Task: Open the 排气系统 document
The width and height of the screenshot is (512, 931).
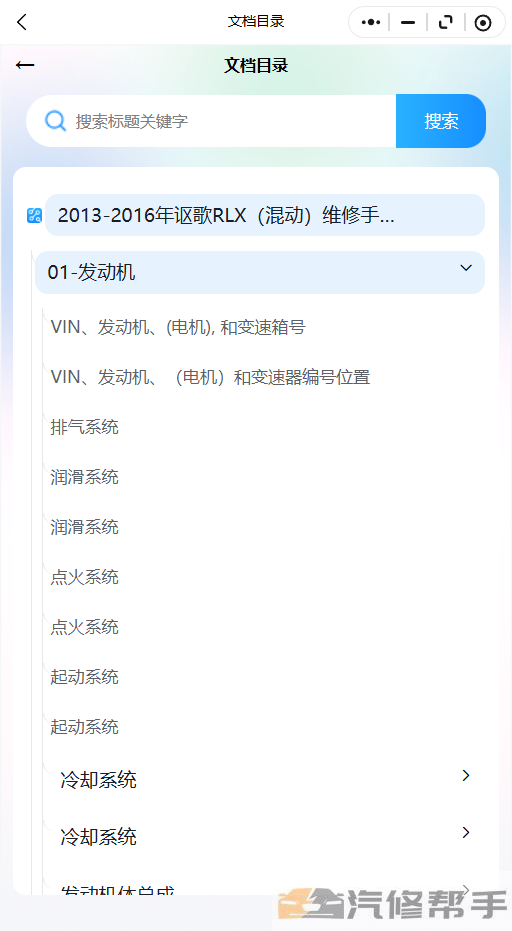Action: [x=84, y=427]
